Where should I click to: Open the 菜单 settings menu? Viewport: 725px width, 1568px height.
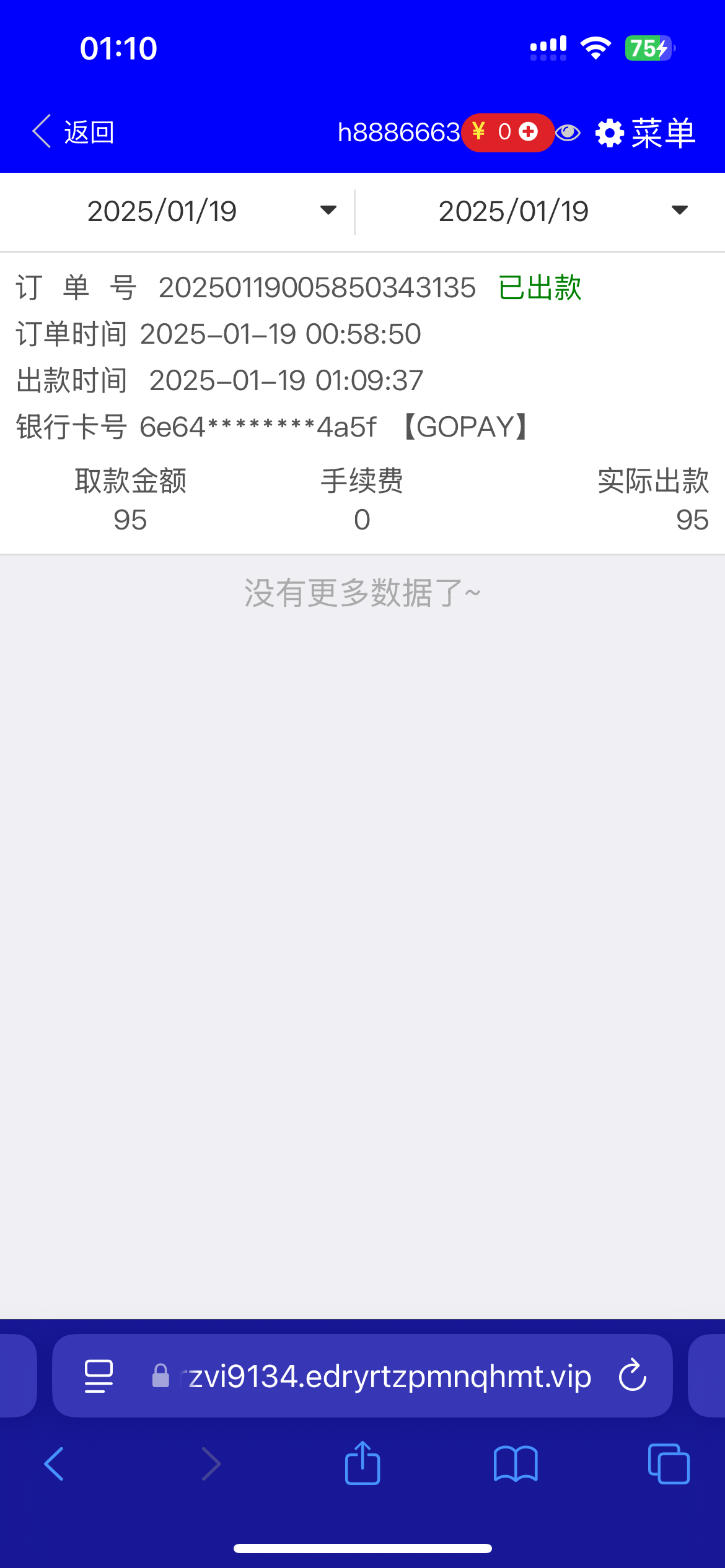pos(646,133)
